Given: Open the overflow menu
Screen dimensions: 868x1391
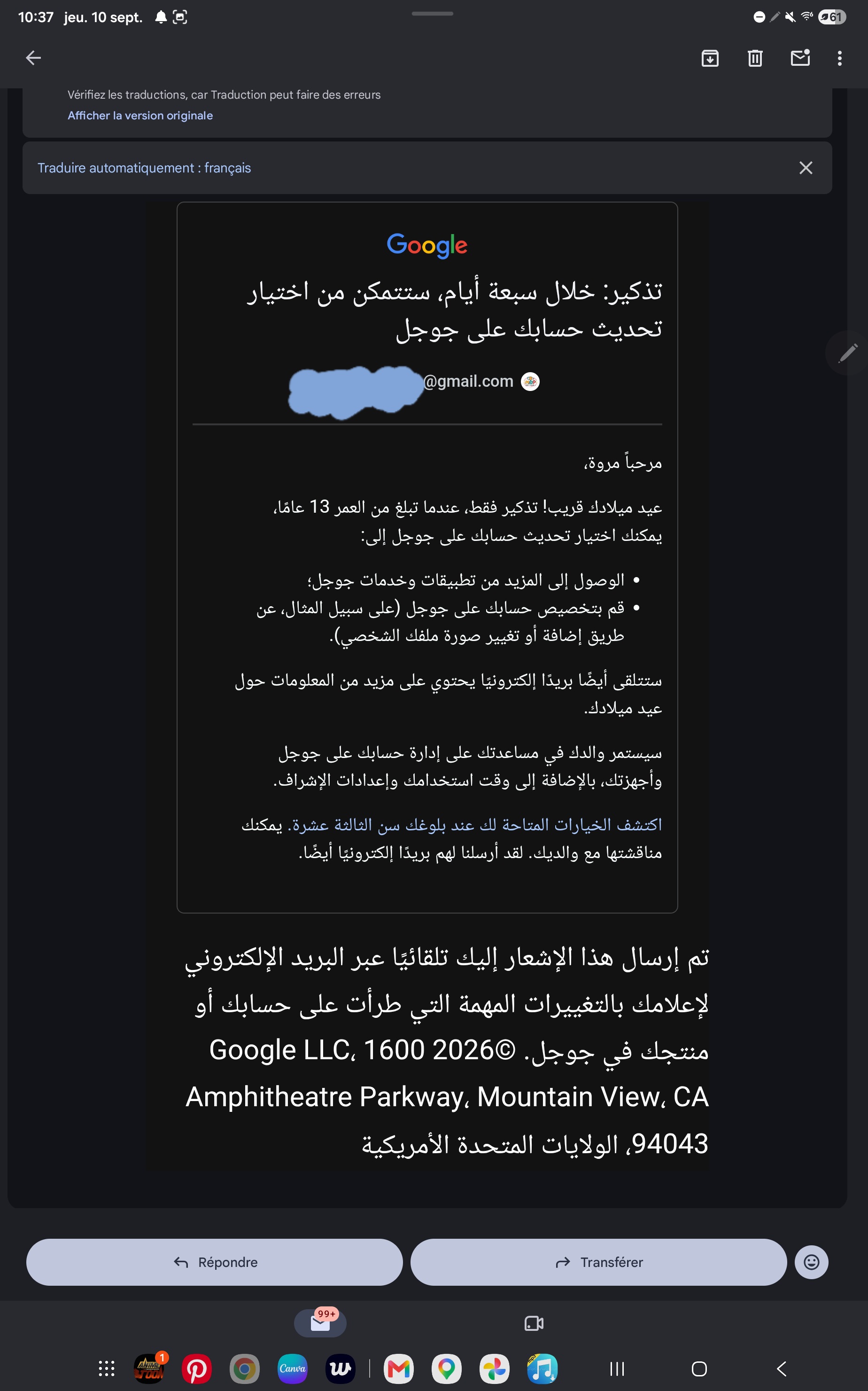Looking at the screenshot, I should coord(839,58).
